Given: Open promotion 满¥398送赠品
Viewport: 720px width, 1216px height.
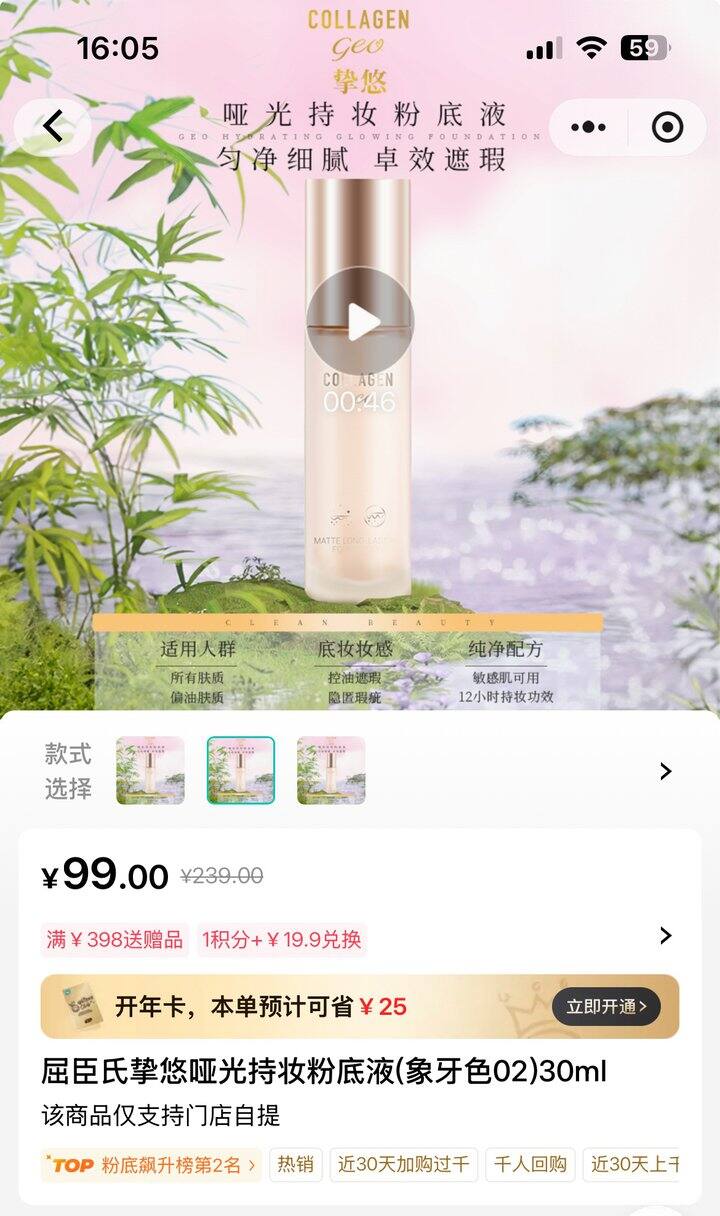Looking at the screenshot, I should [x=115, y=939].
